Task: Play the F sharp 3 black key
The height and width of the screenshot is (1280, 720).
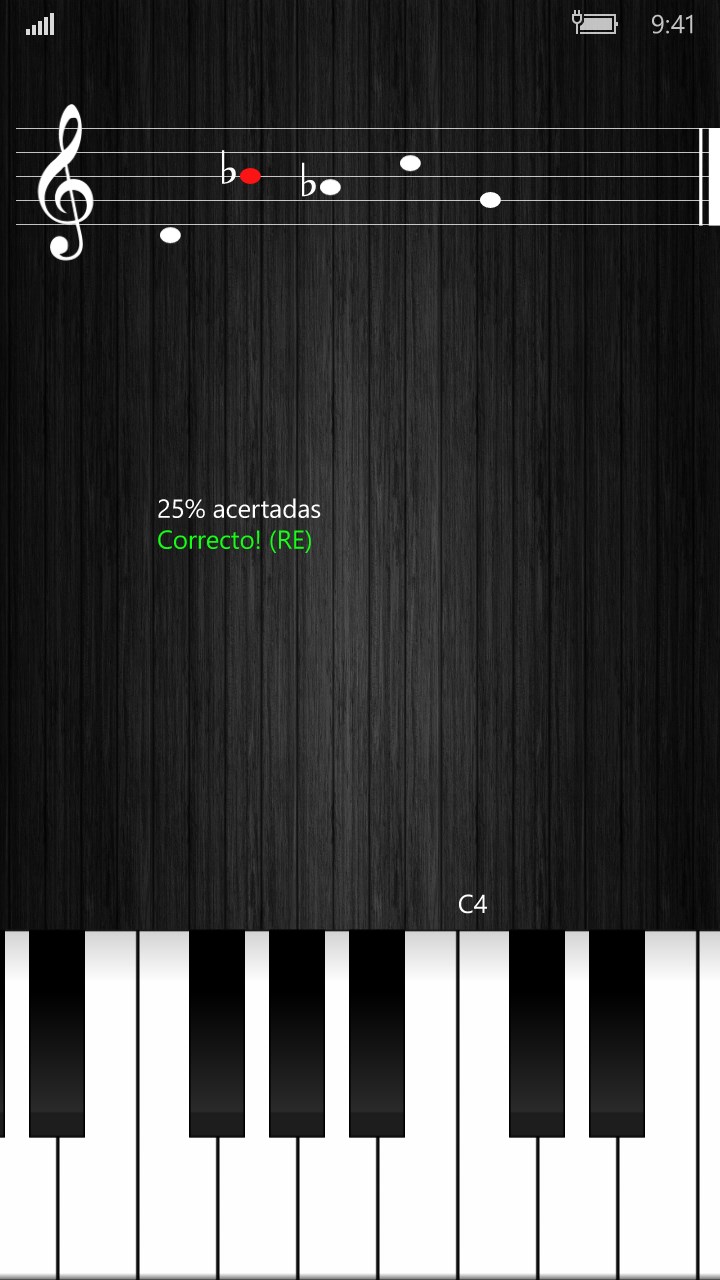Action: tap(217, 1030)
